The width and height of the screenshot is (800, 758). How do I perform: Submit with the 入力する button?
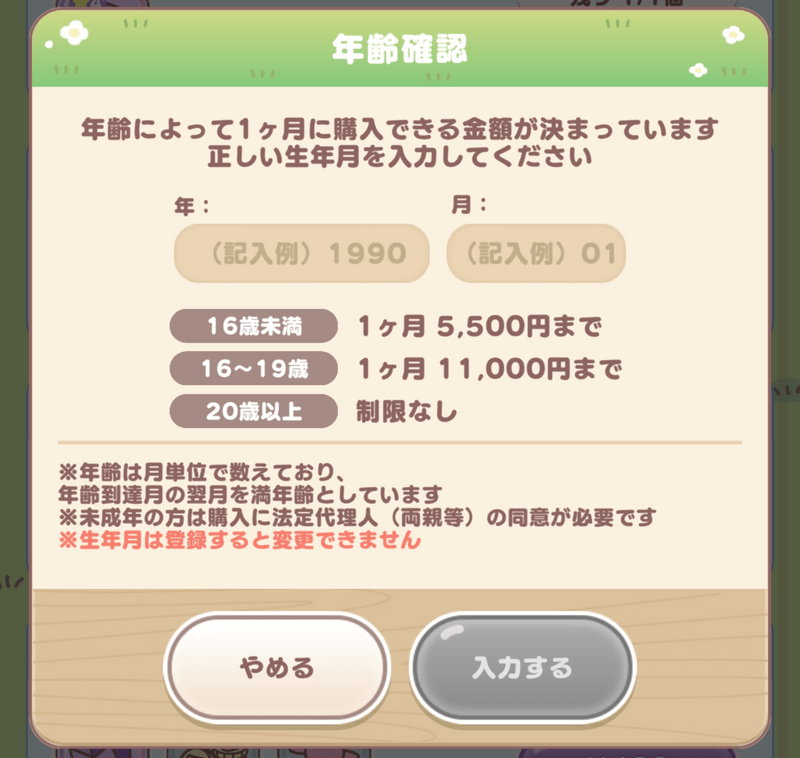(x=522, y=667)
